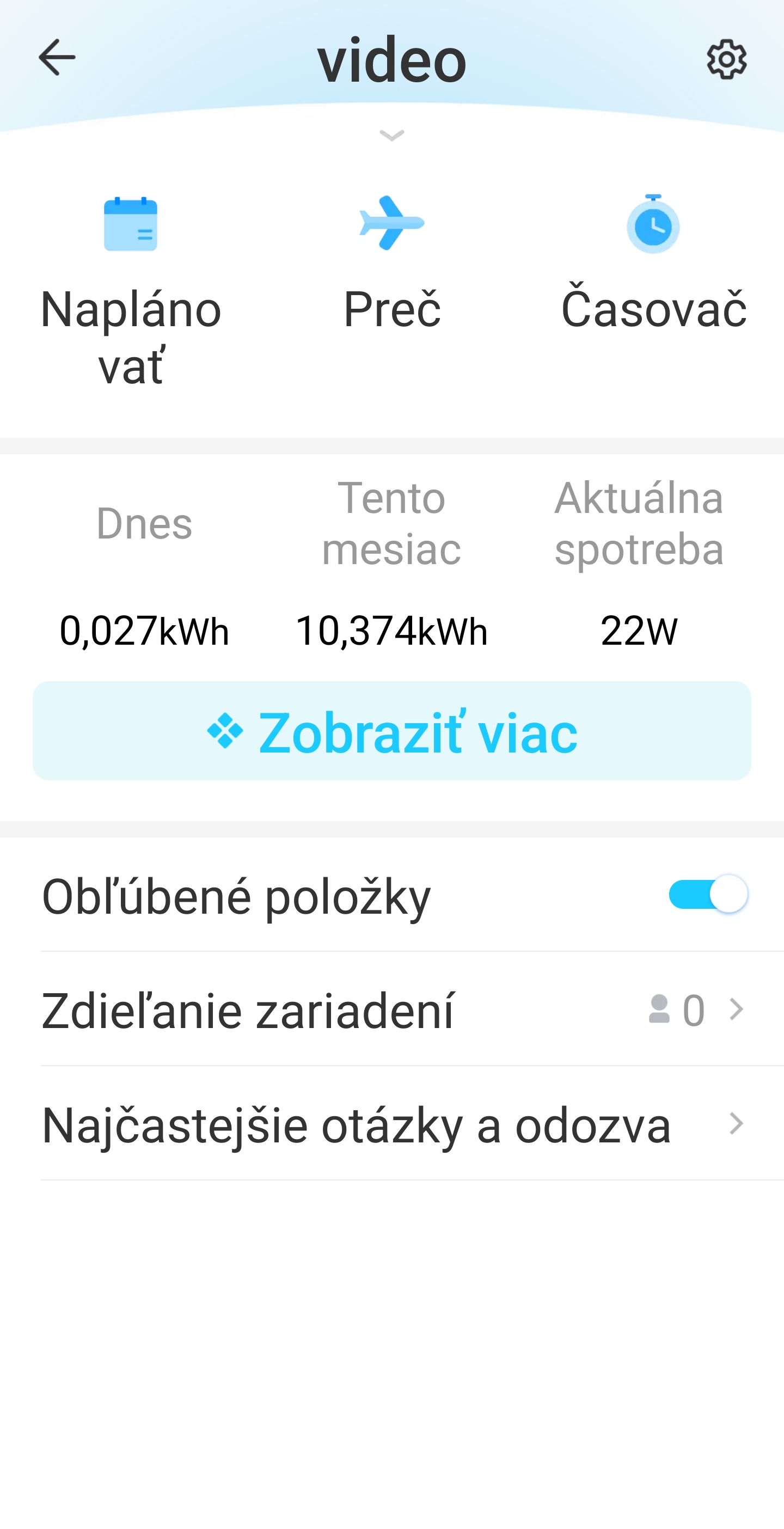Screen dimensions: 784x1529
Task: Open device settings gear icon
Action: coord(726,59)
